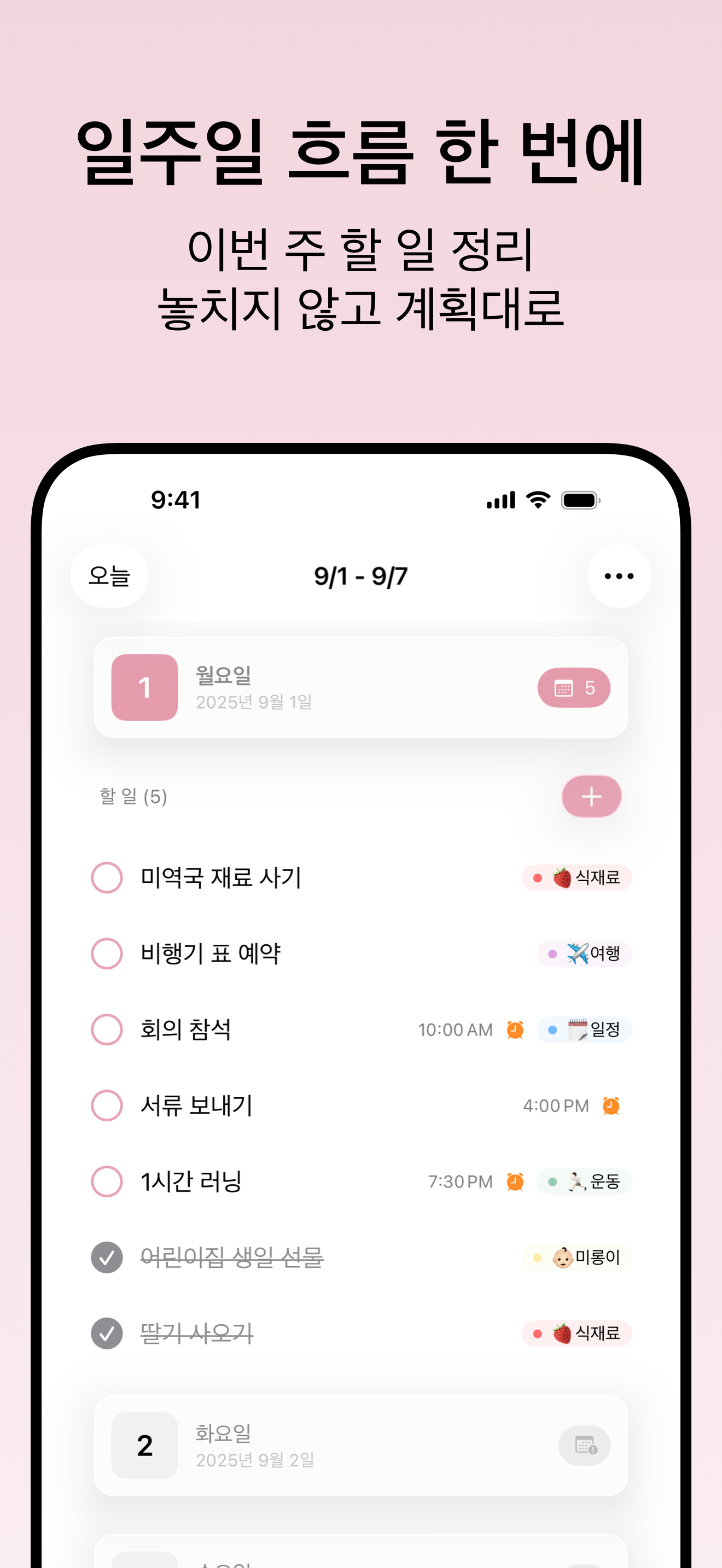
Task: Uncheck the finished 어린이집 생일 선물 task
Action: pyautogui.click(x=107, y=1257)
